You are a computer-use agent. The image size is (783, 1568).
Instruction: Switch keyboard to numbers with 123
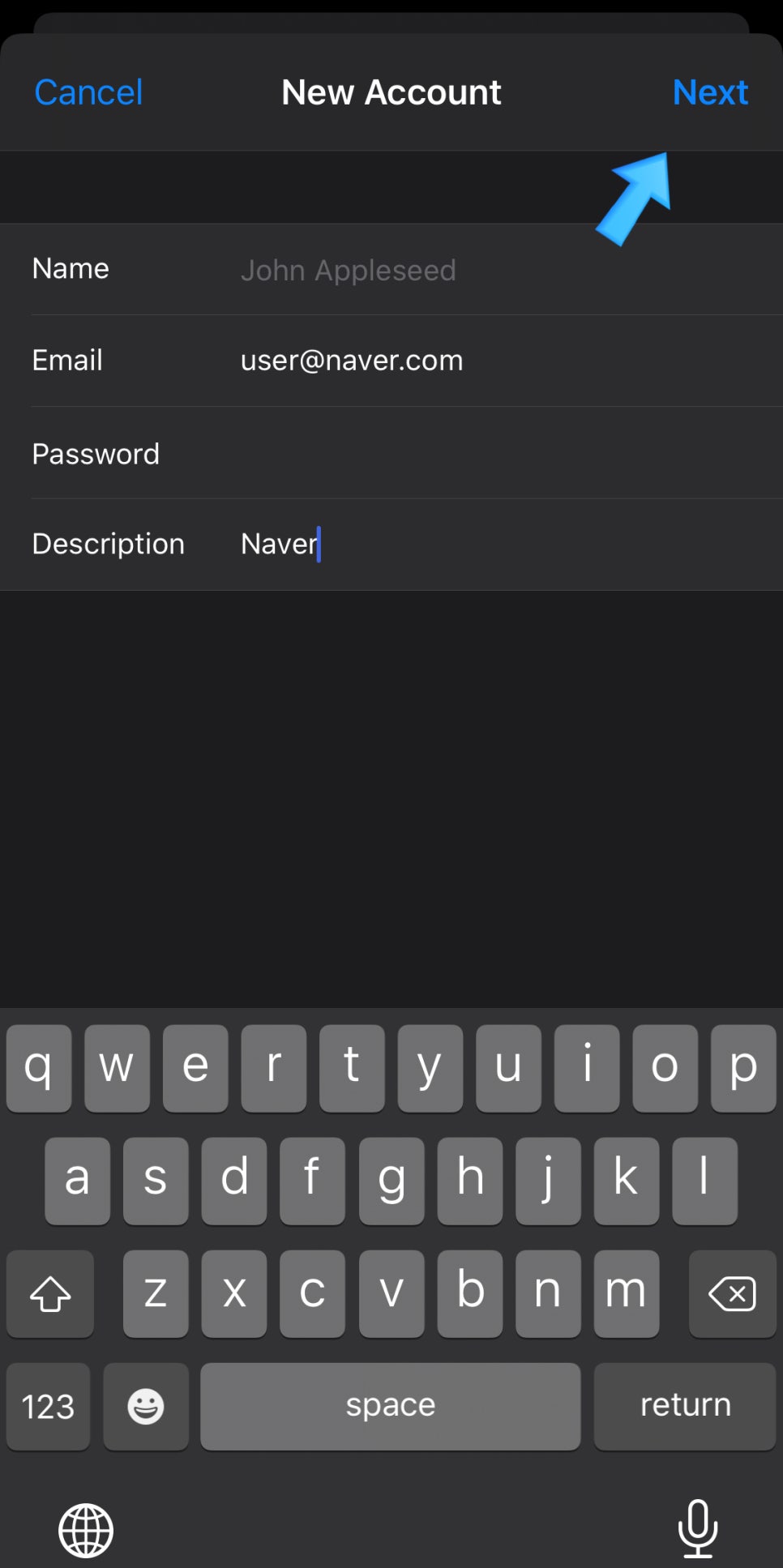pyautogui.click(x=49, y=1406)
